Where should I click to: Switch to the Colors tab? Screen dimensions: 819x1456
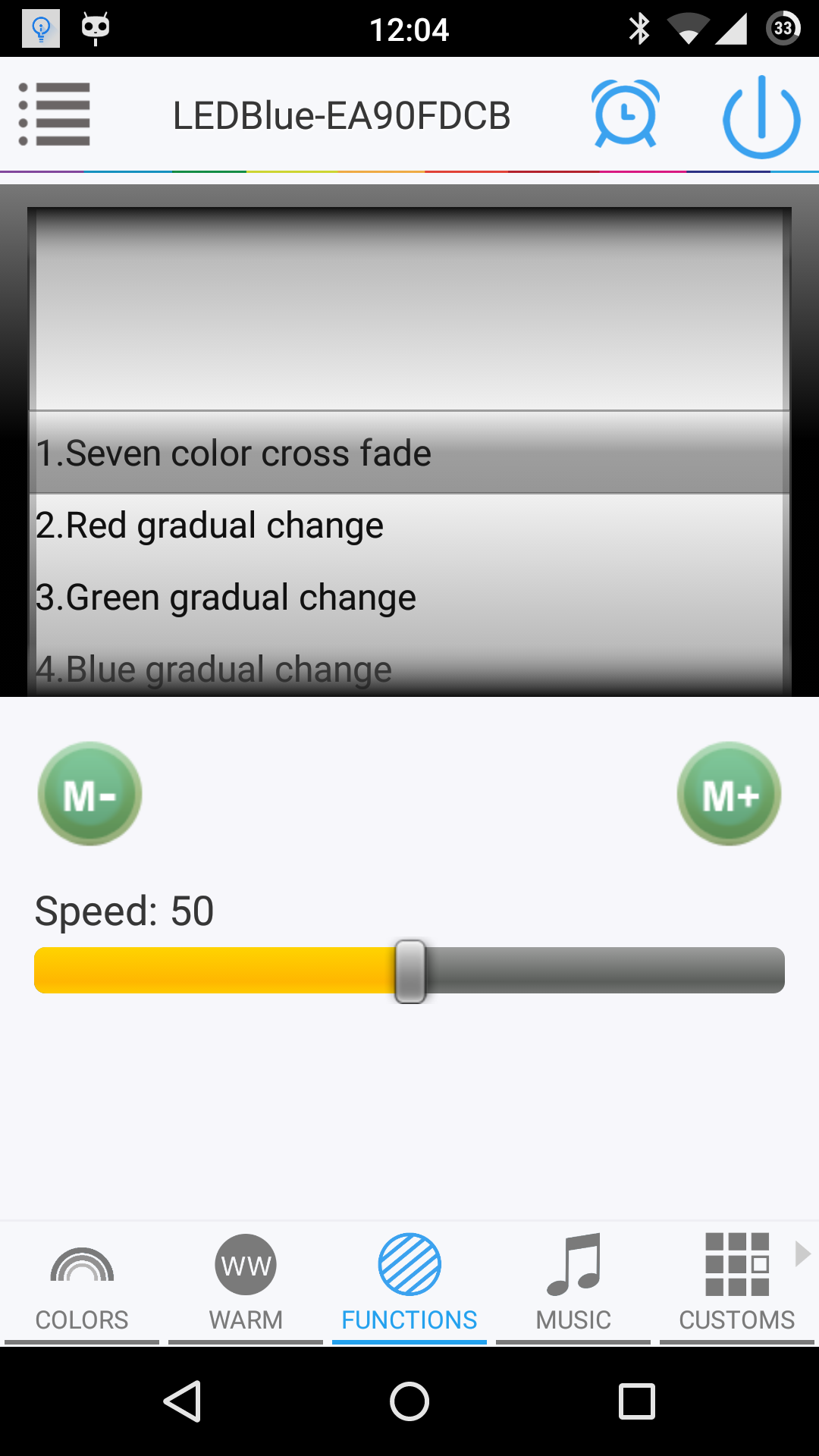tap(82, 1283)
